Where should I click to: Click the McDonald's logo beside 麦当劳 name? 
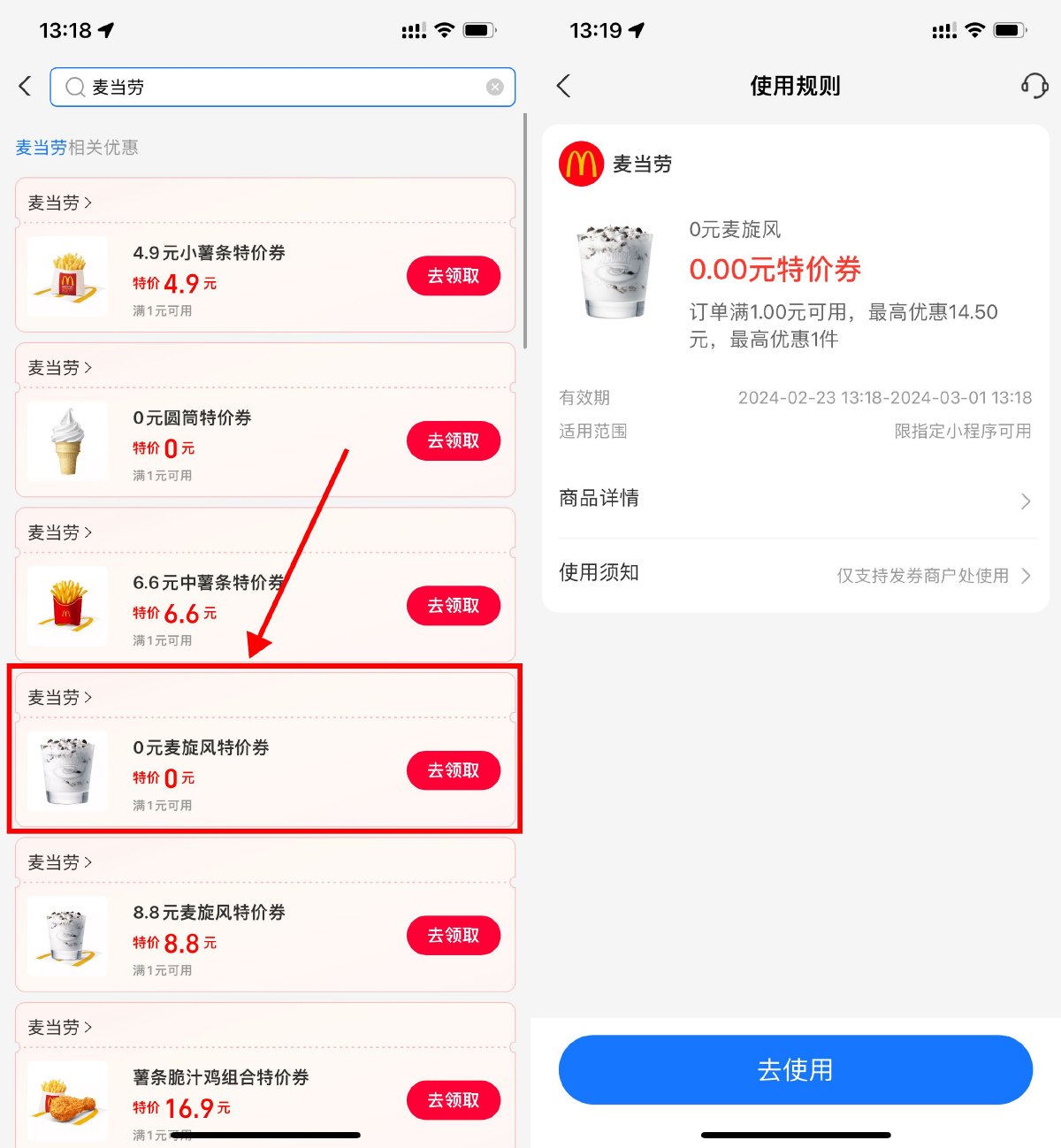click(580, 163)
